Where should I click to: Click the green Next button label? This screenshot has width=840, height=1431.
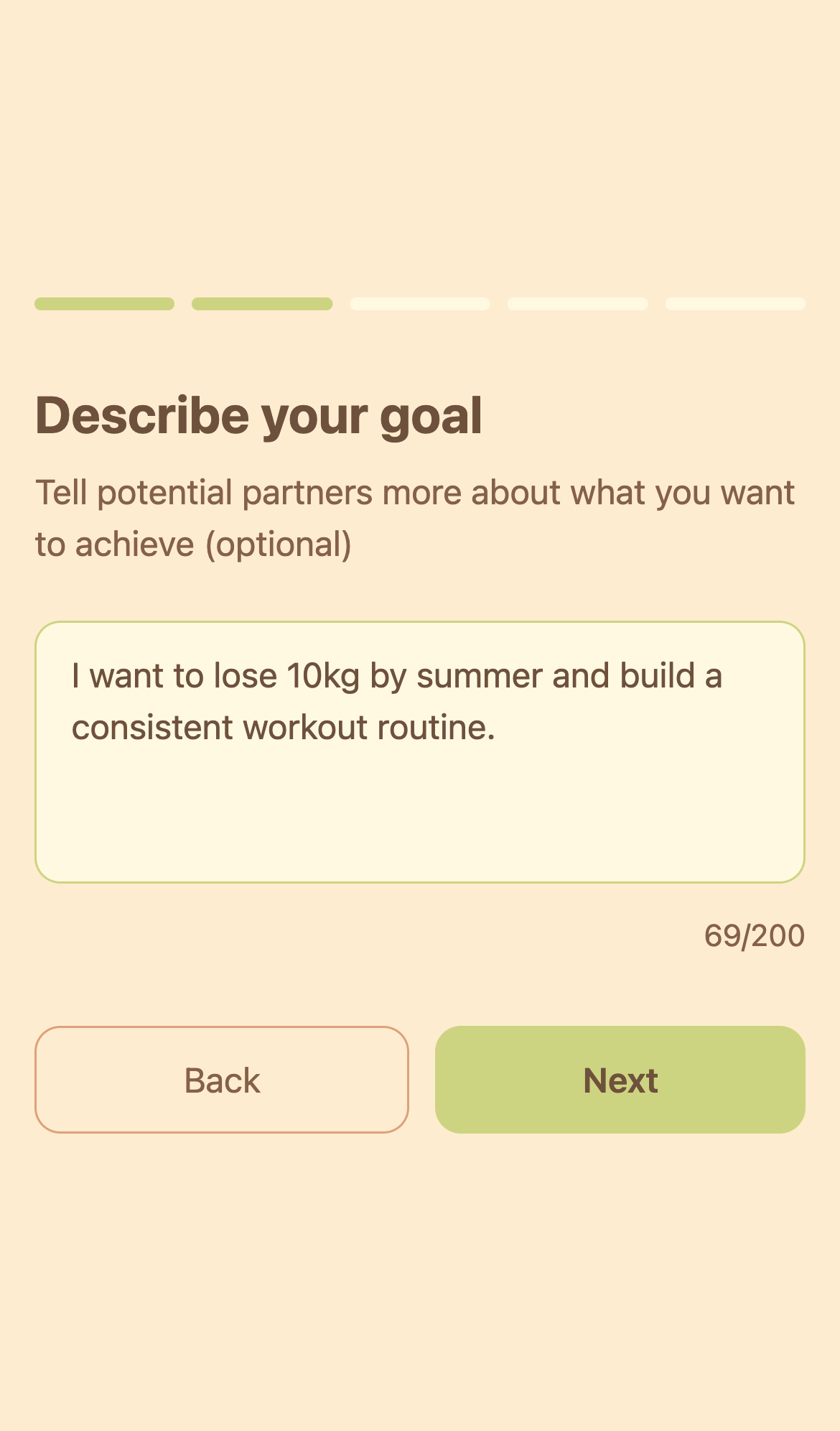click(x=620, y=1080)
